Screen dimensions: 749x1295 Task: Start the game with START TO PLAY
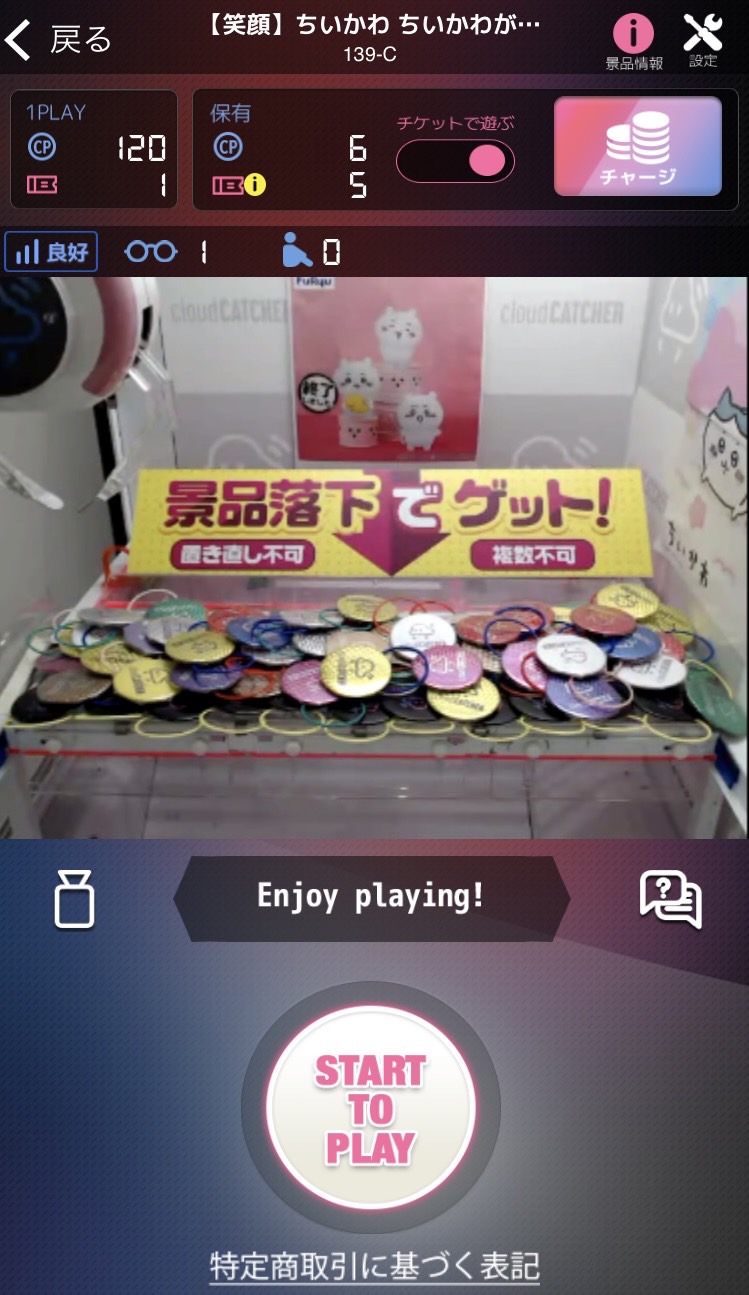coord(371,1107)
